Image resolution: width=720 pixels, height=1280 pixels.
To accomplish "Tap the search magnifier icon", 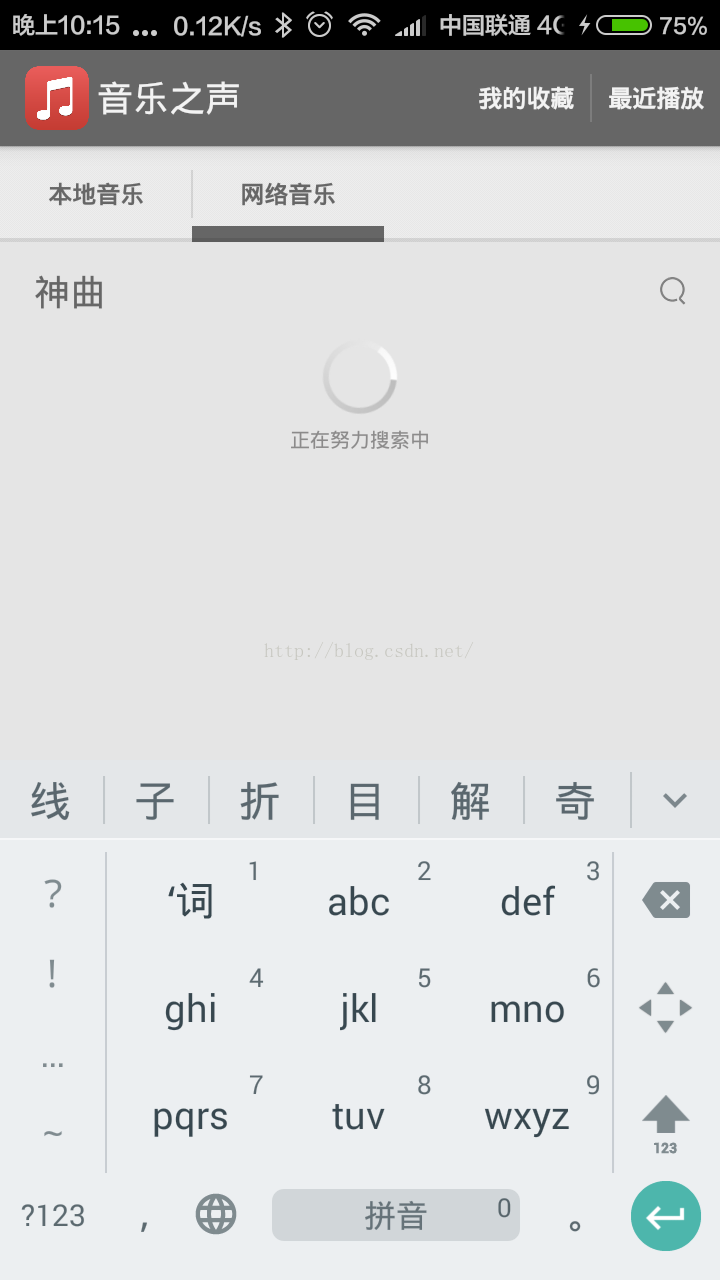I will 673,291.
